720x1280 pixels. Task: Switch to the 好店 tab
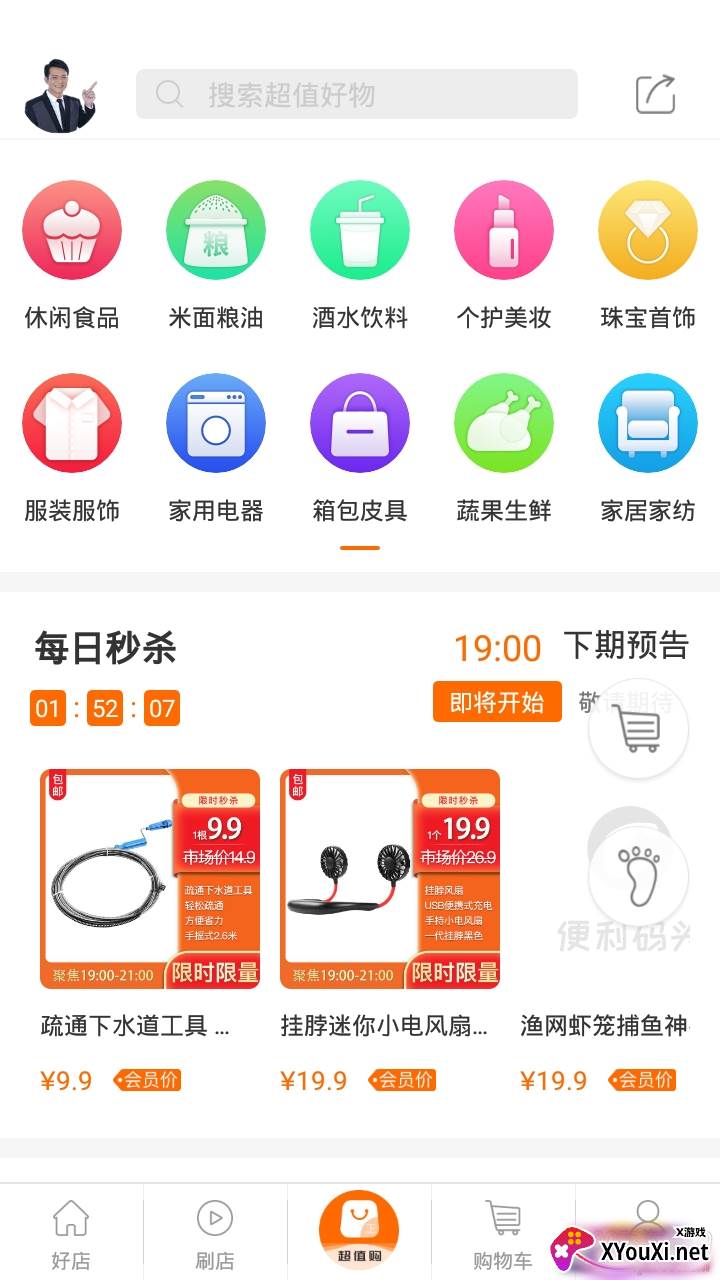71,1234
